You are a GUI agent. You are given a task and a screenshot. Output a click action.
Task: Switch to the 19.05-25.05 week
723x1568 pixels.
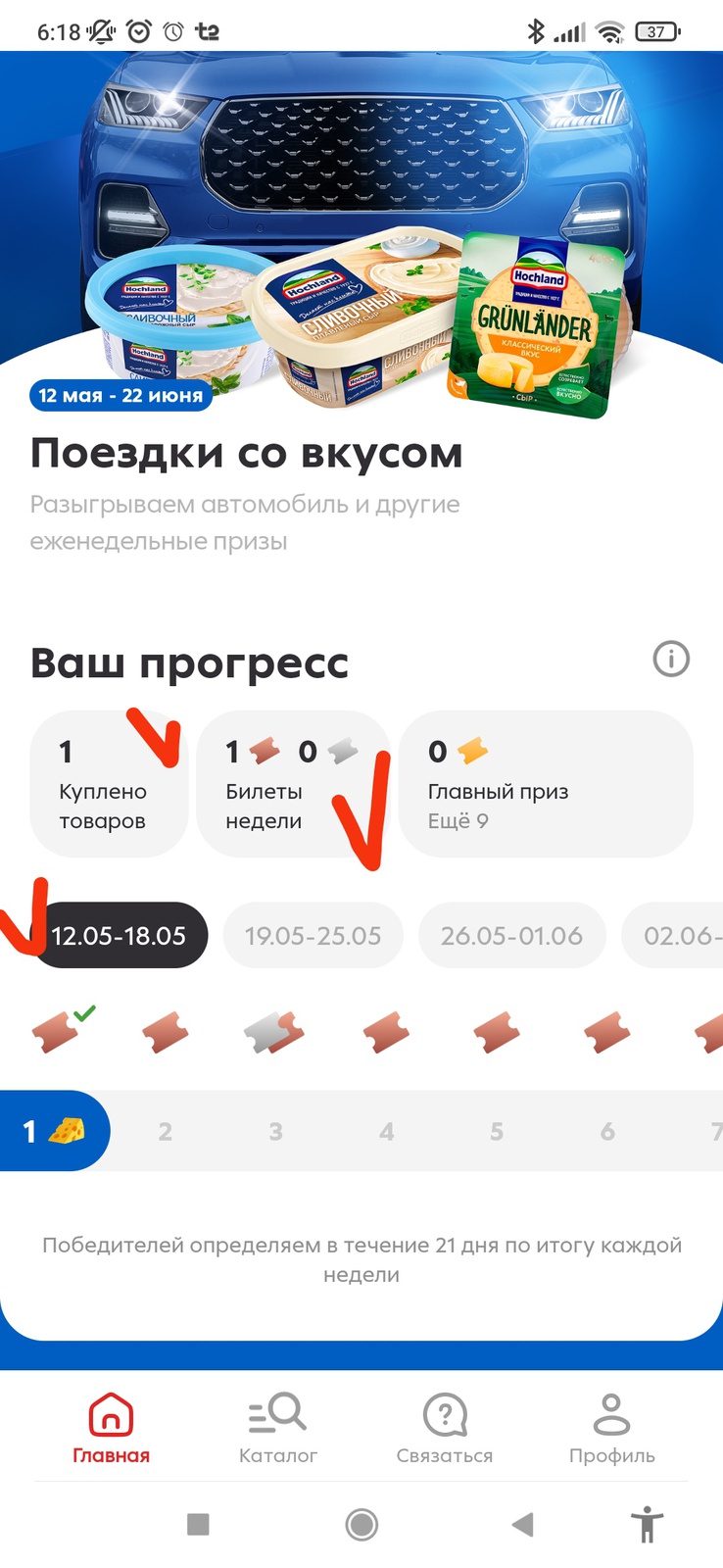pos(313,936)
